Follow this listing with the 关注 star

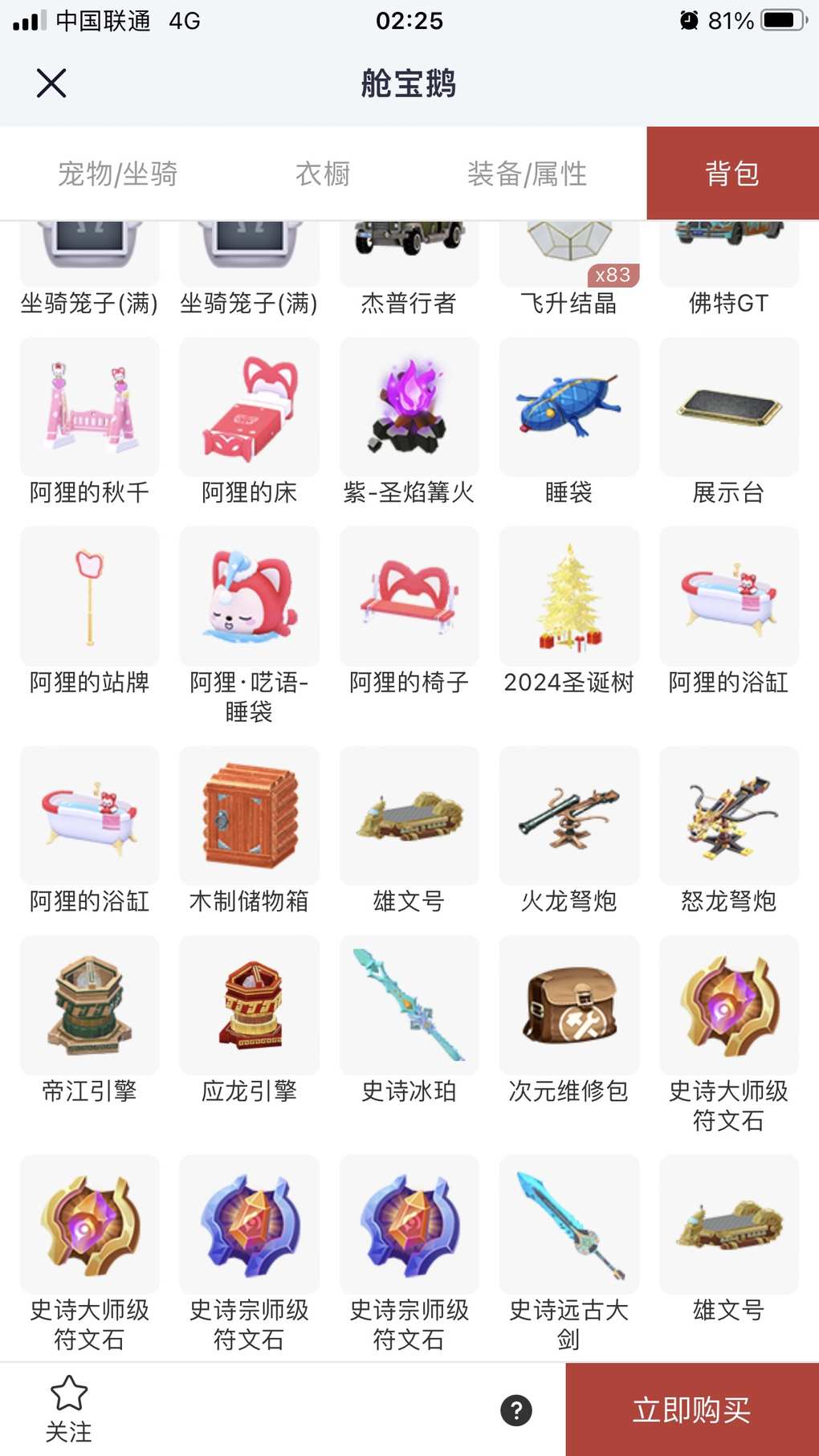tap(68, 1408)
